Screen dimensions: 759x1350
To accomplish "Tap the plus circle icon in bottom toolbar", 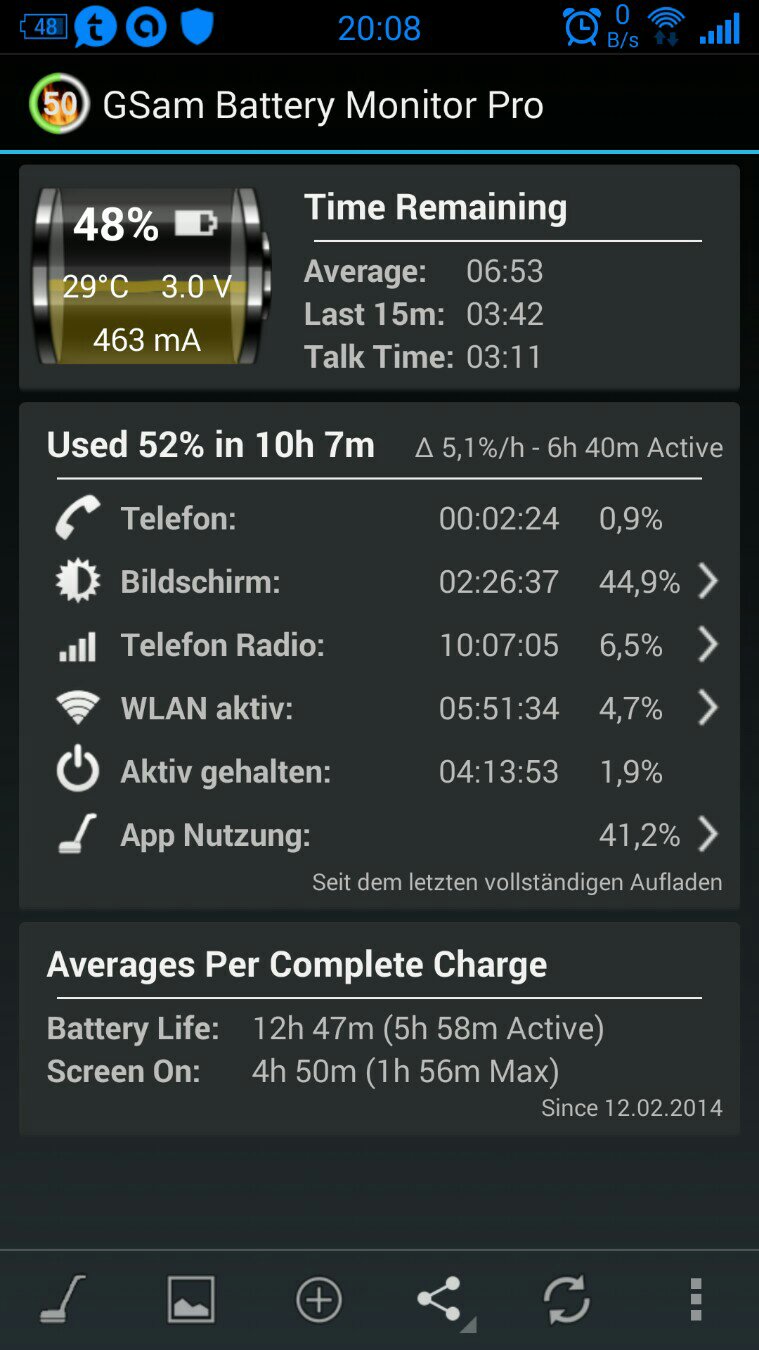I will 319,1300.
